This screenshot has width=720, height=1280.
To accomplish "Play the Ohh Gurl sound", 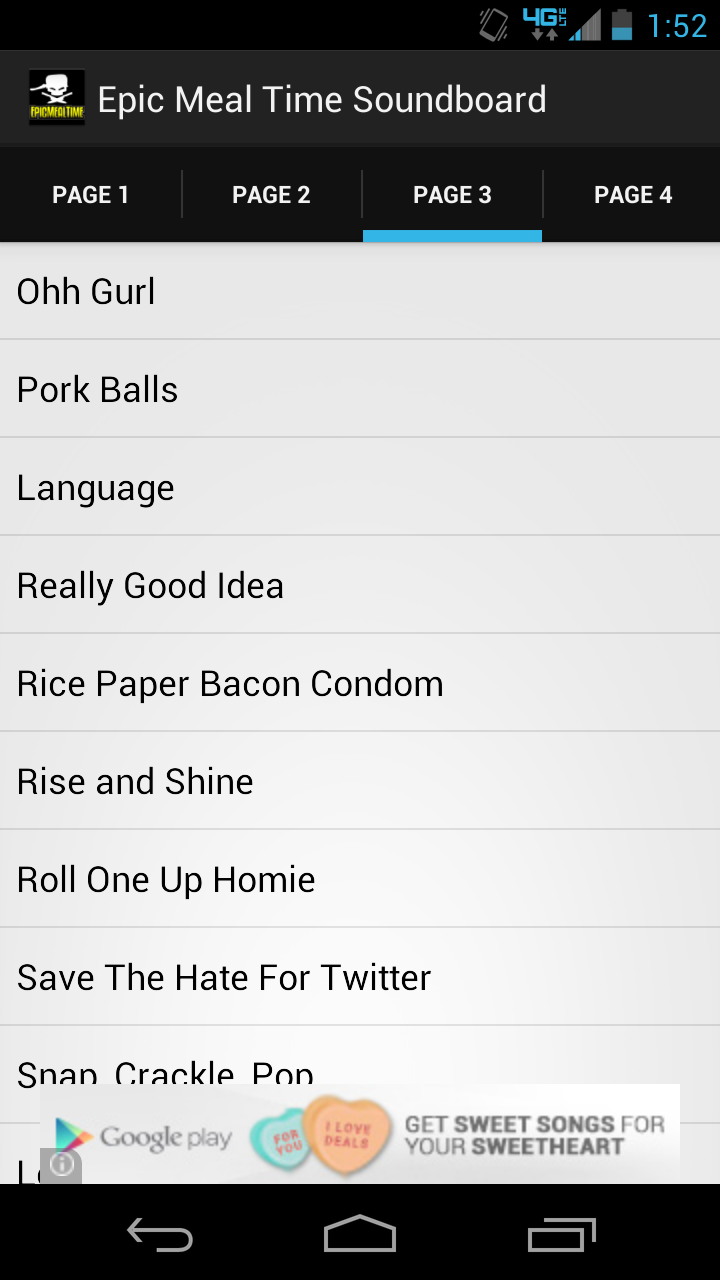I will tap(360, 291).
